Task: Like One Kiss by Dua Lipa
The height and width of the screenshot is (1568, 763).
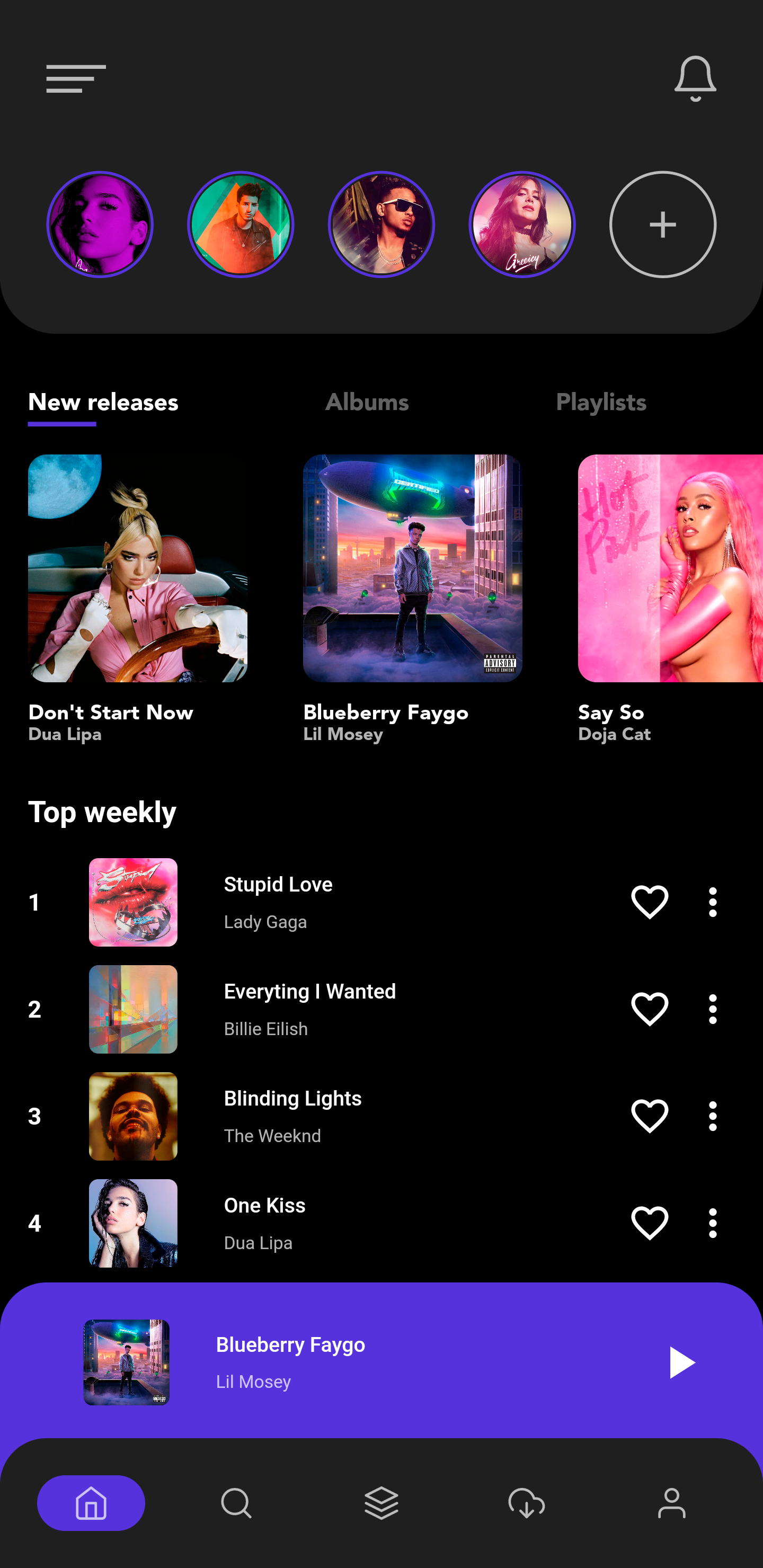Action: point(649,1223)
